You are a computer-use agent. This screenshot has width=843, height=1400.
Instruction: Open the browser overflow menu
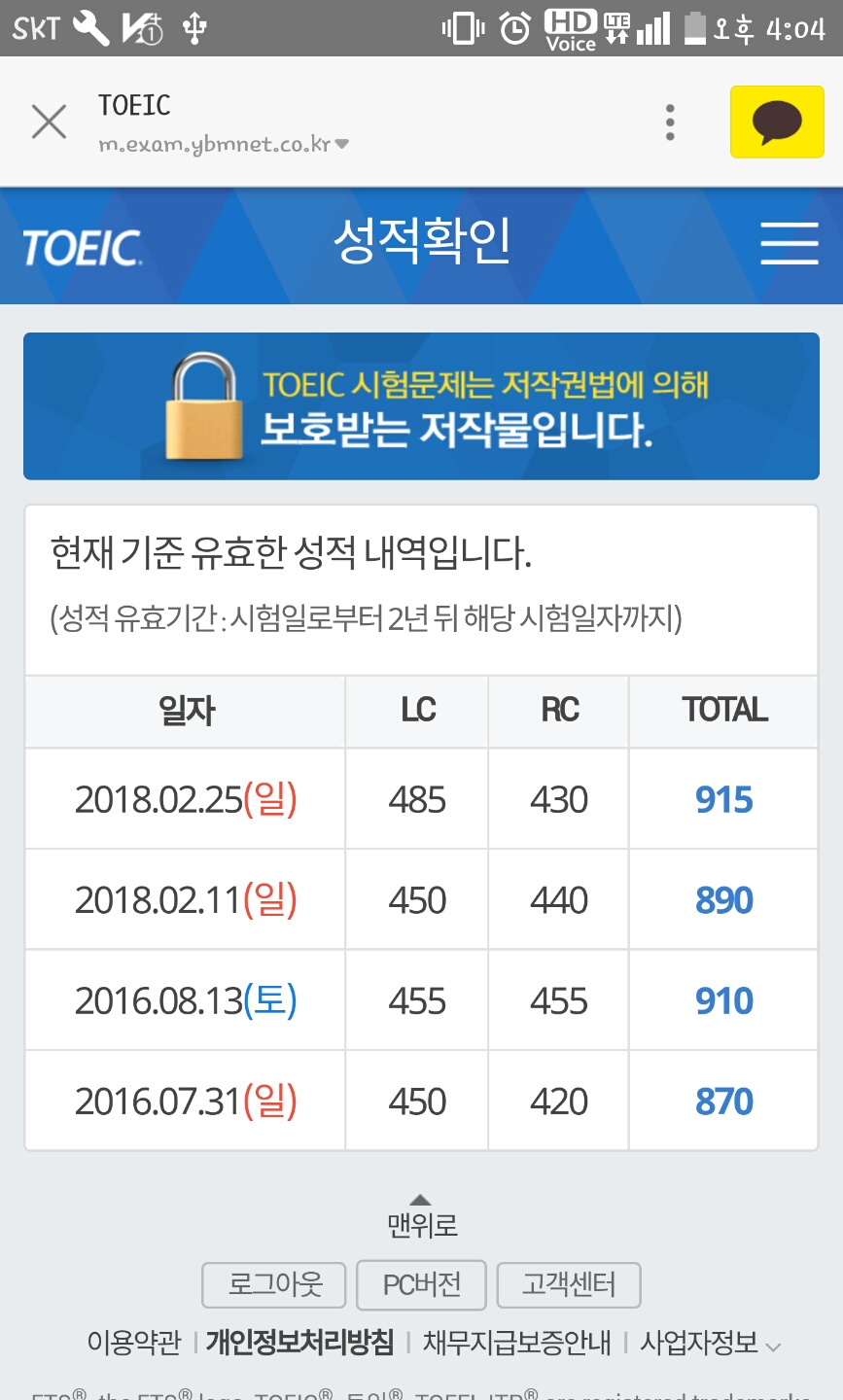(x=670, y=122)
